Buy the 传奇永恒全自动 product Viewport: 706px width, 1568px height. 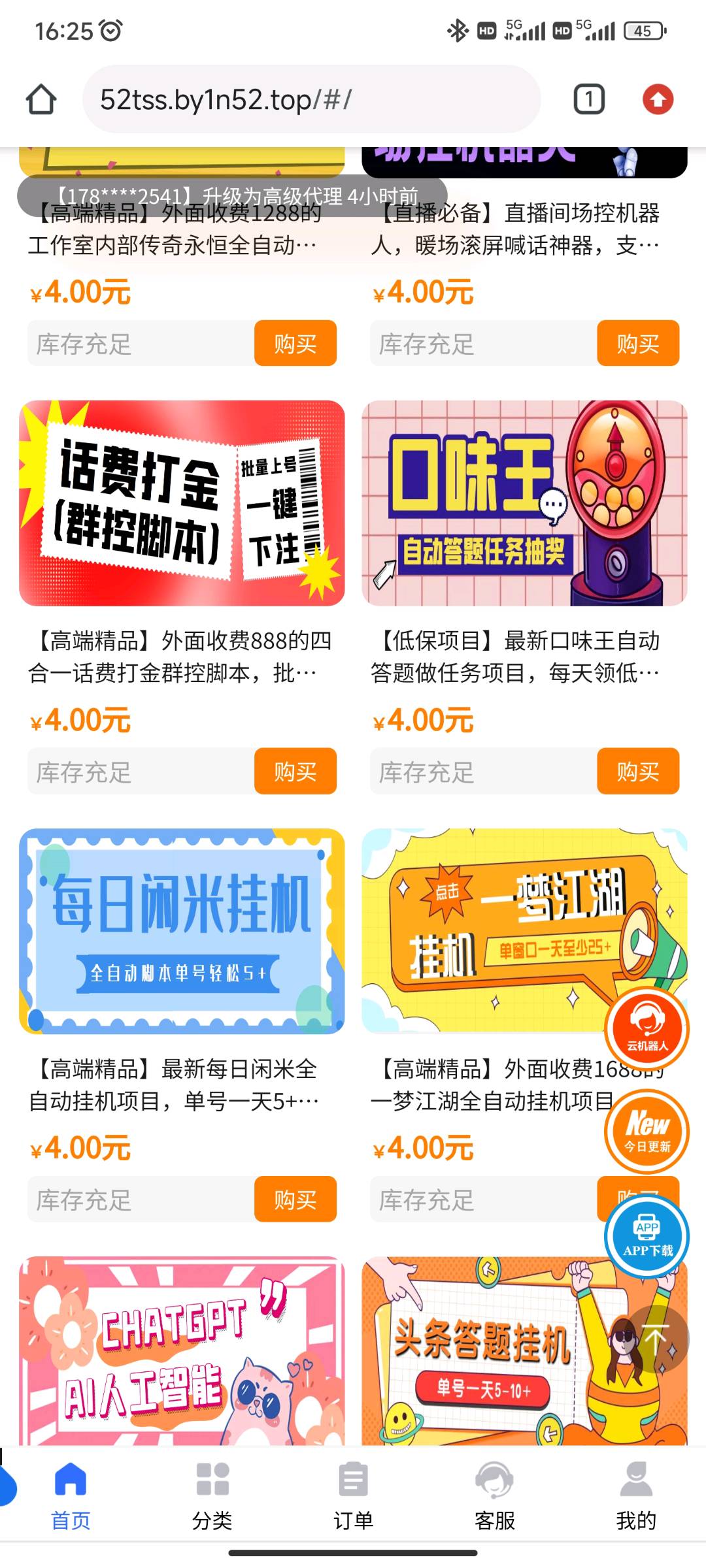[295, 343]
